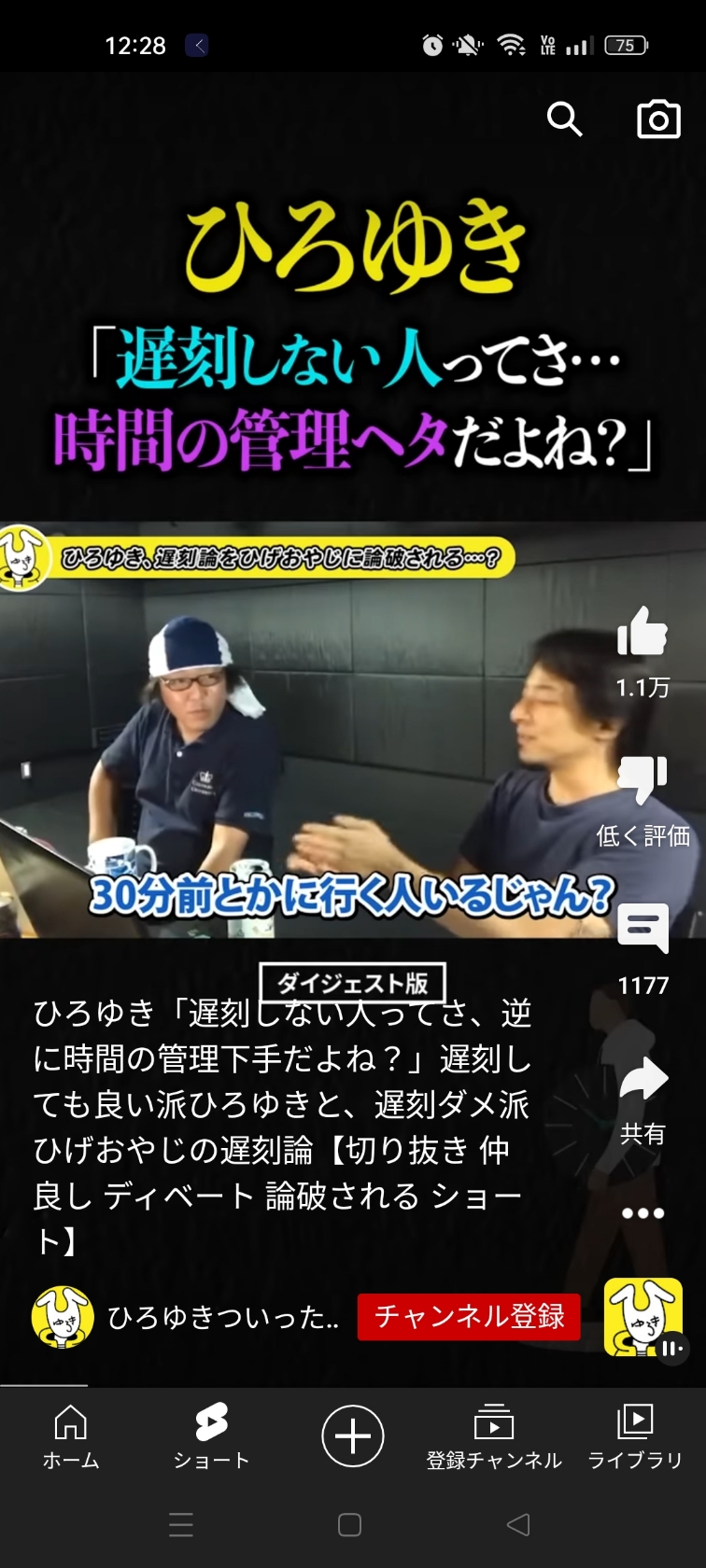
Task: Tap the sound thumbnail beside the subscribe button
Action: 643,1317
